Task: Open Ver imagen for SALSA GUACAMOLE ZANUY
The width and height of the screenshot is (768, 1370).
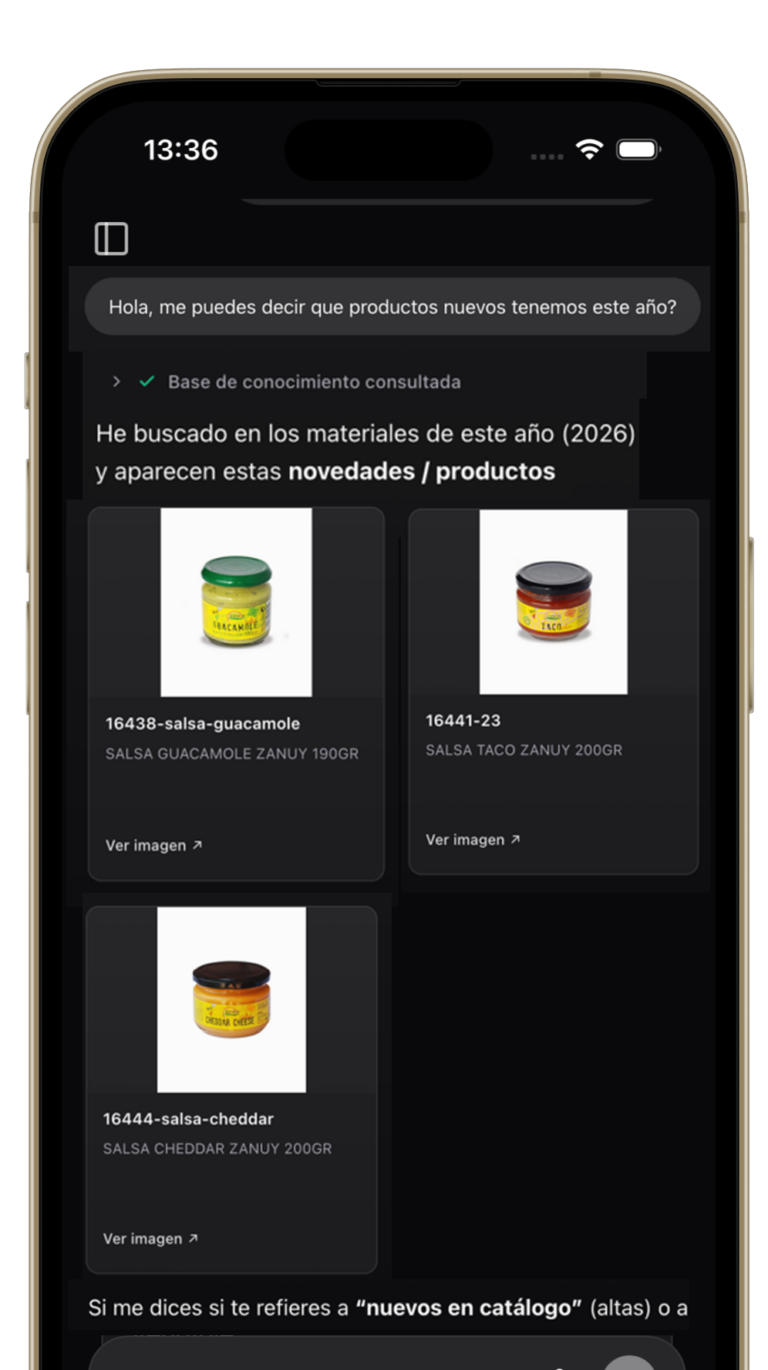Action: point(146,844)
